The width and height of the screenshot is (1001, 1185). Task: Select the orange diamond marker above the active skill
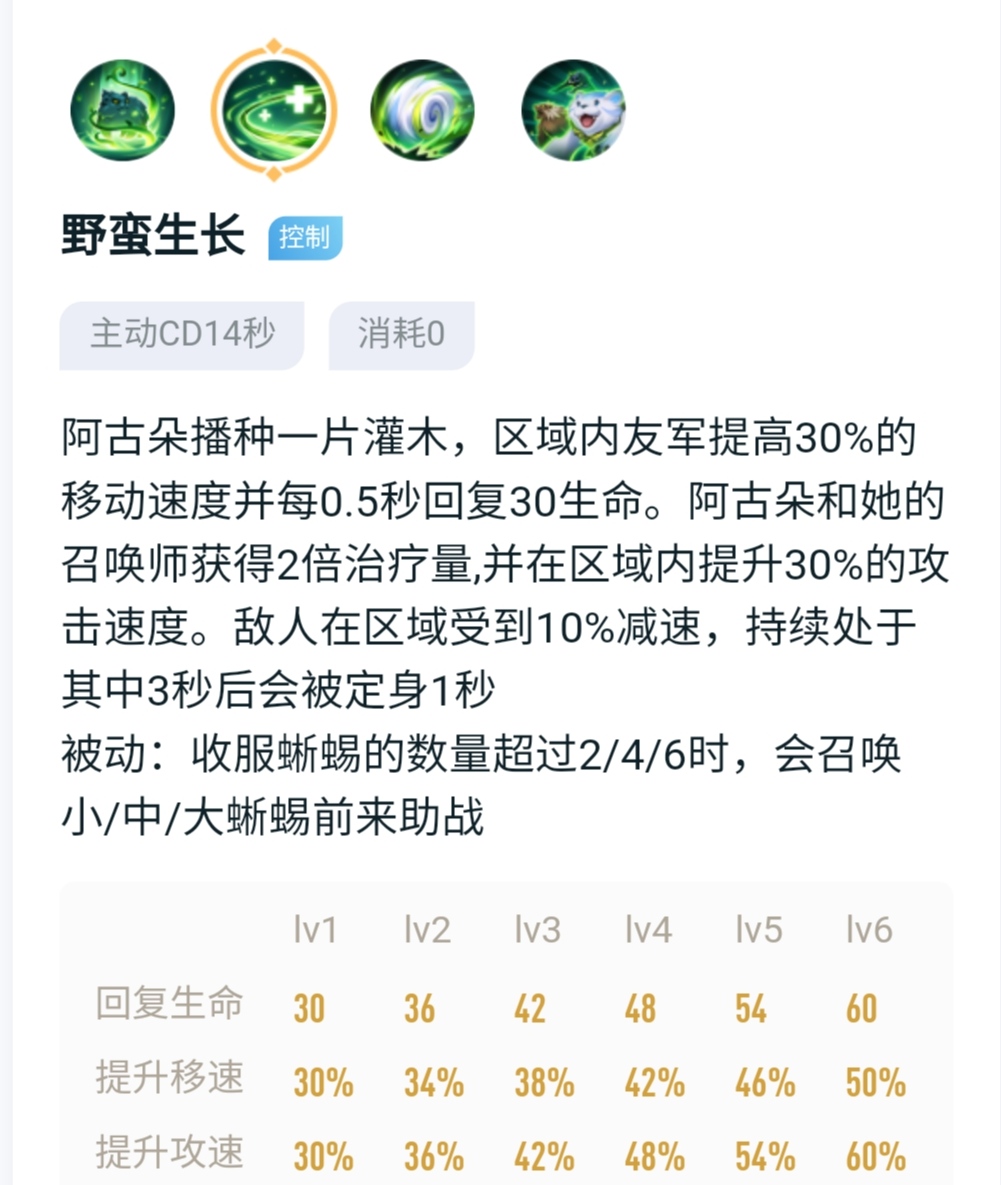pyautogui.click(x=272, y=44)
